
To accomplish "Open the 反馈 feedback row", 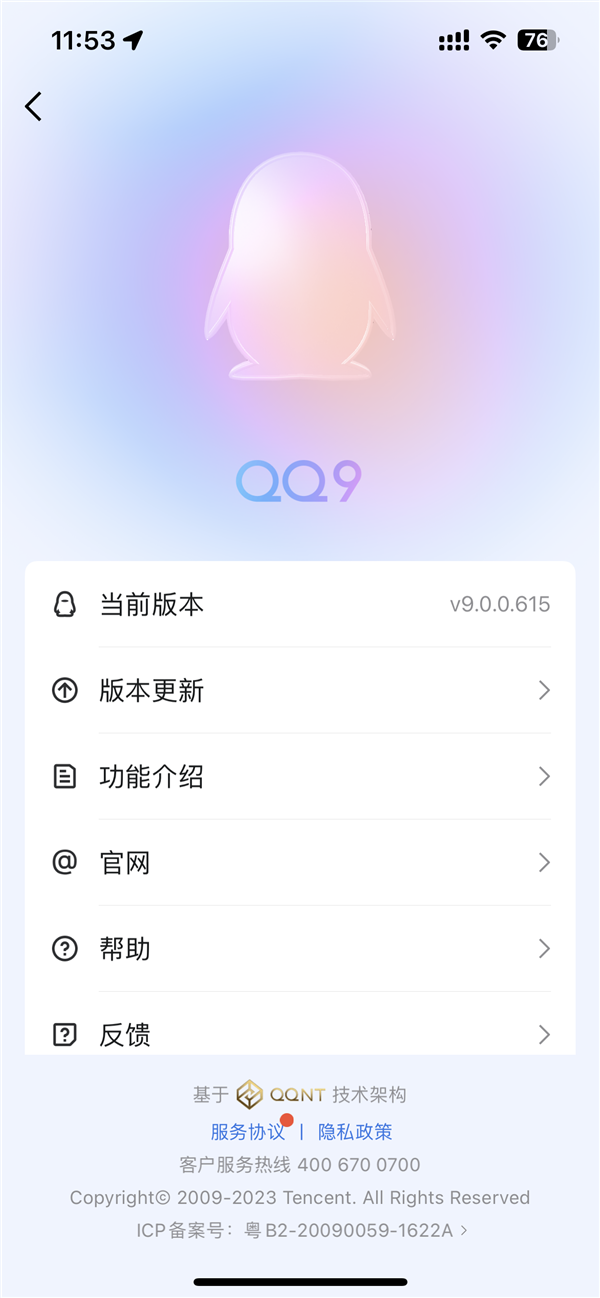I will [x=300, y=1032].
